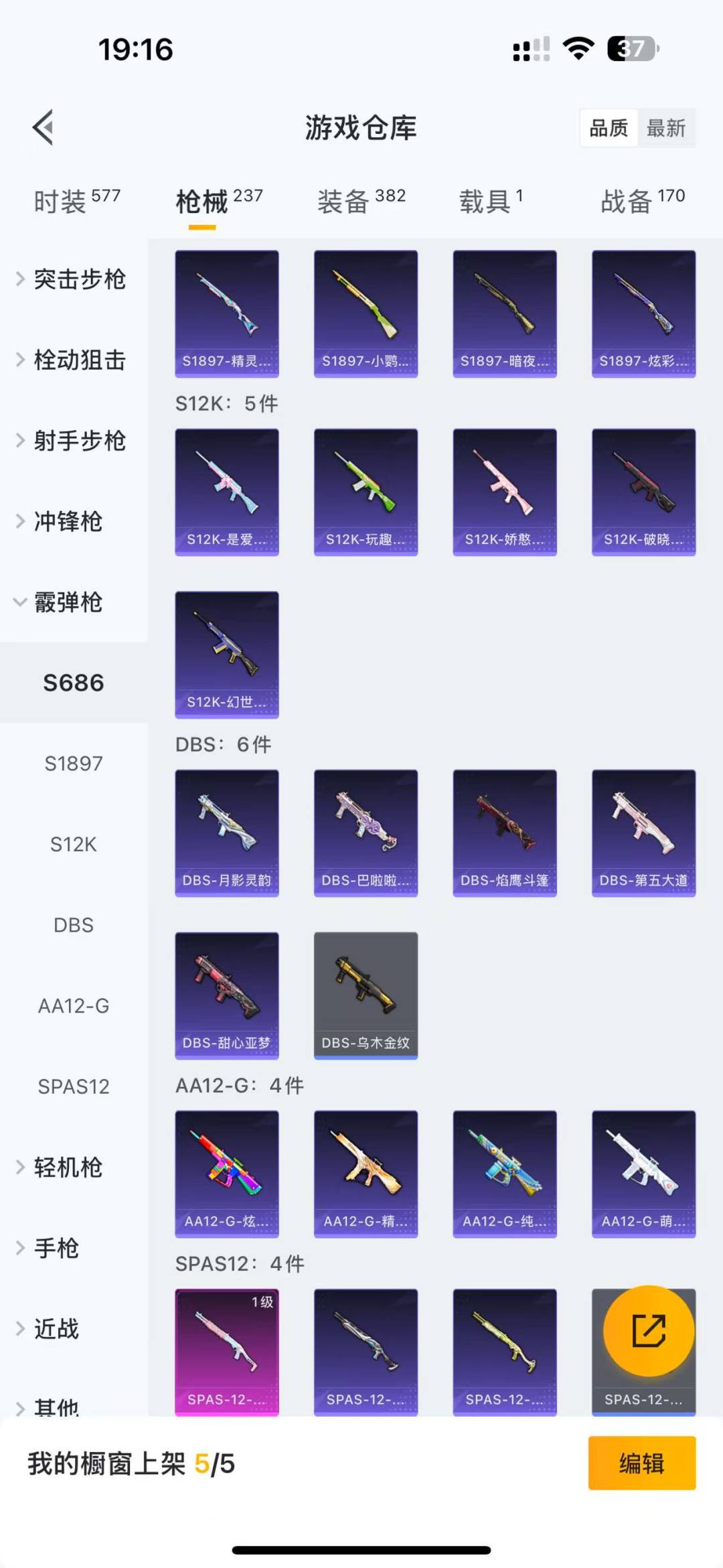The width and height of the screenshot is (723, 1568).
Task: Sort inventory by 最新
Action: (665, 128)
